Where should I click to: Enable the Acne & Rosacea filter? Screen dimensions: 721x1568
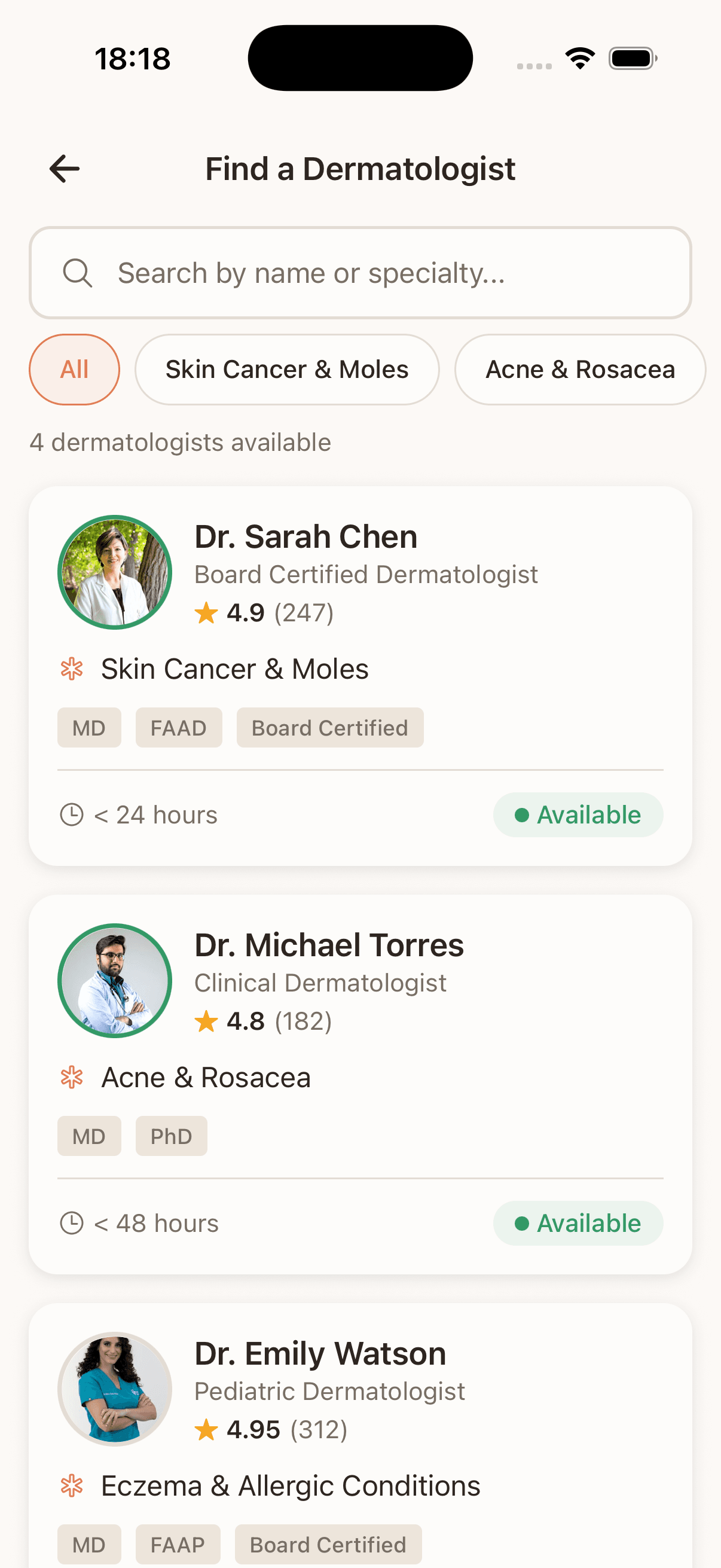pos(579,369)
